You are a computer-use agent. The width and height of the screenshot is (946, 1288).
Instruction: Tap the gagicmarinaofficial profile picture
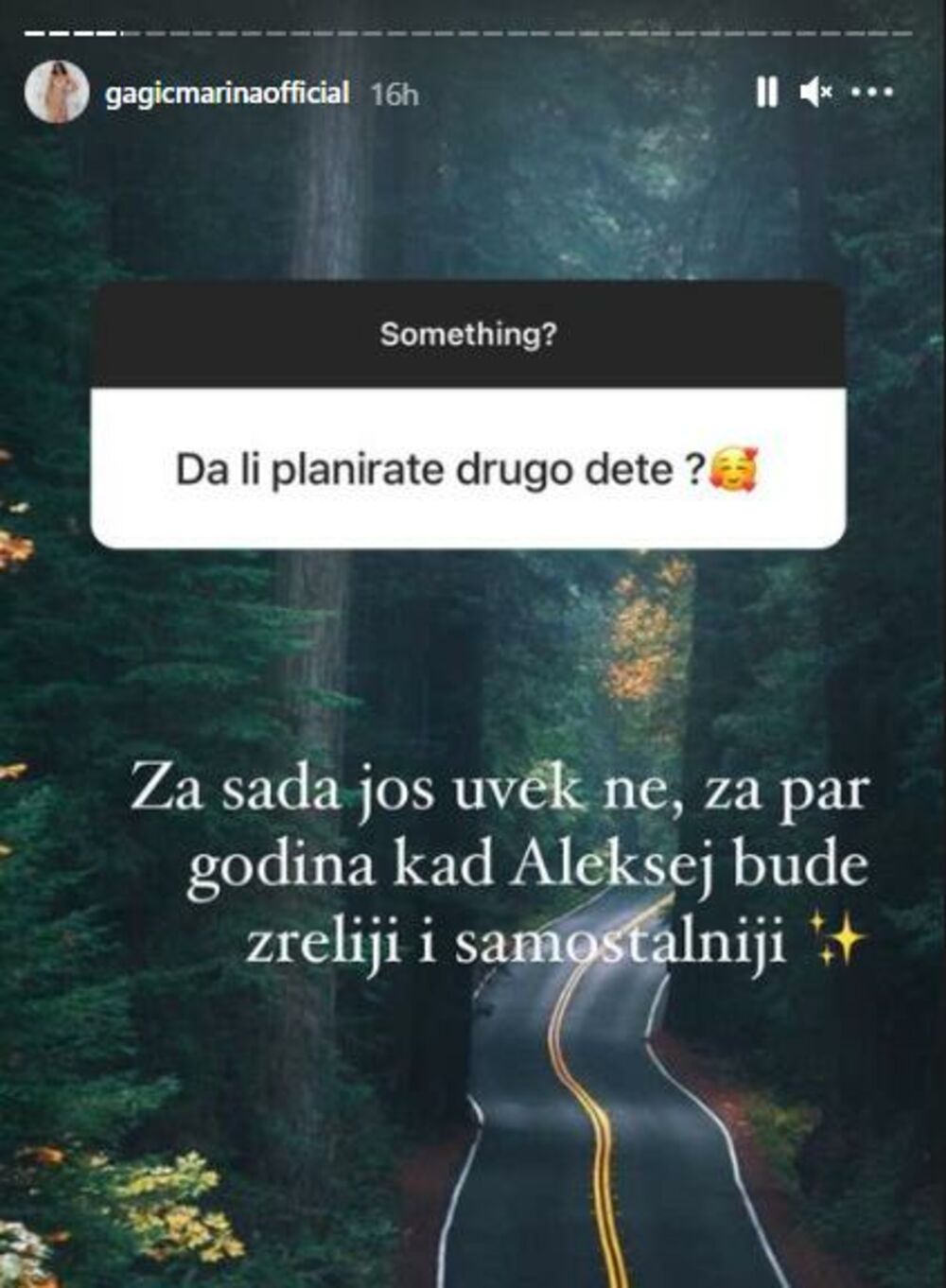click(57, 93)
